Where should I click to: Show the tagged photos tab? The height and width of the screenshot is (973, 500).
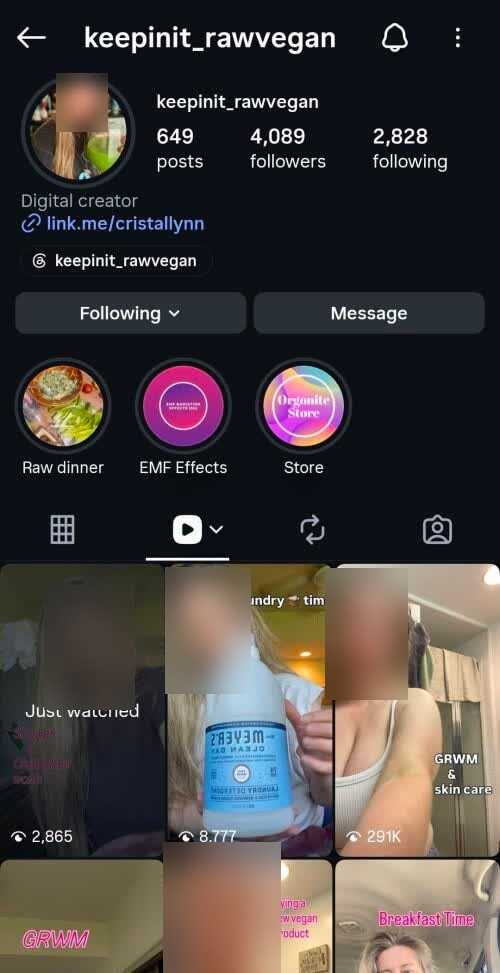tap(437, 530)
